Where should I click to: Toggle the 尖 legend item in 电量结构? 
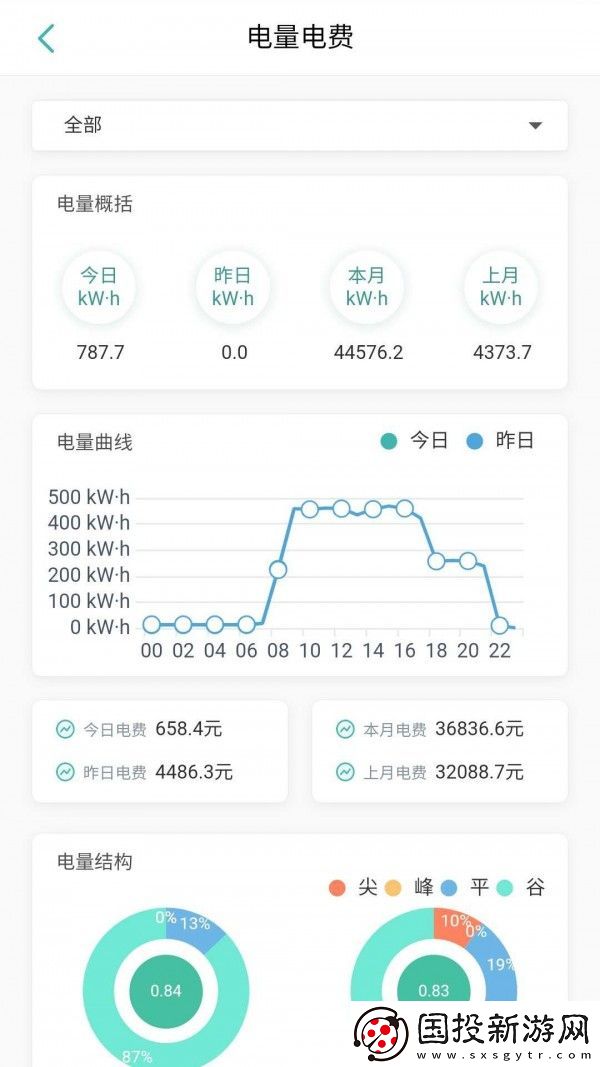352,887
